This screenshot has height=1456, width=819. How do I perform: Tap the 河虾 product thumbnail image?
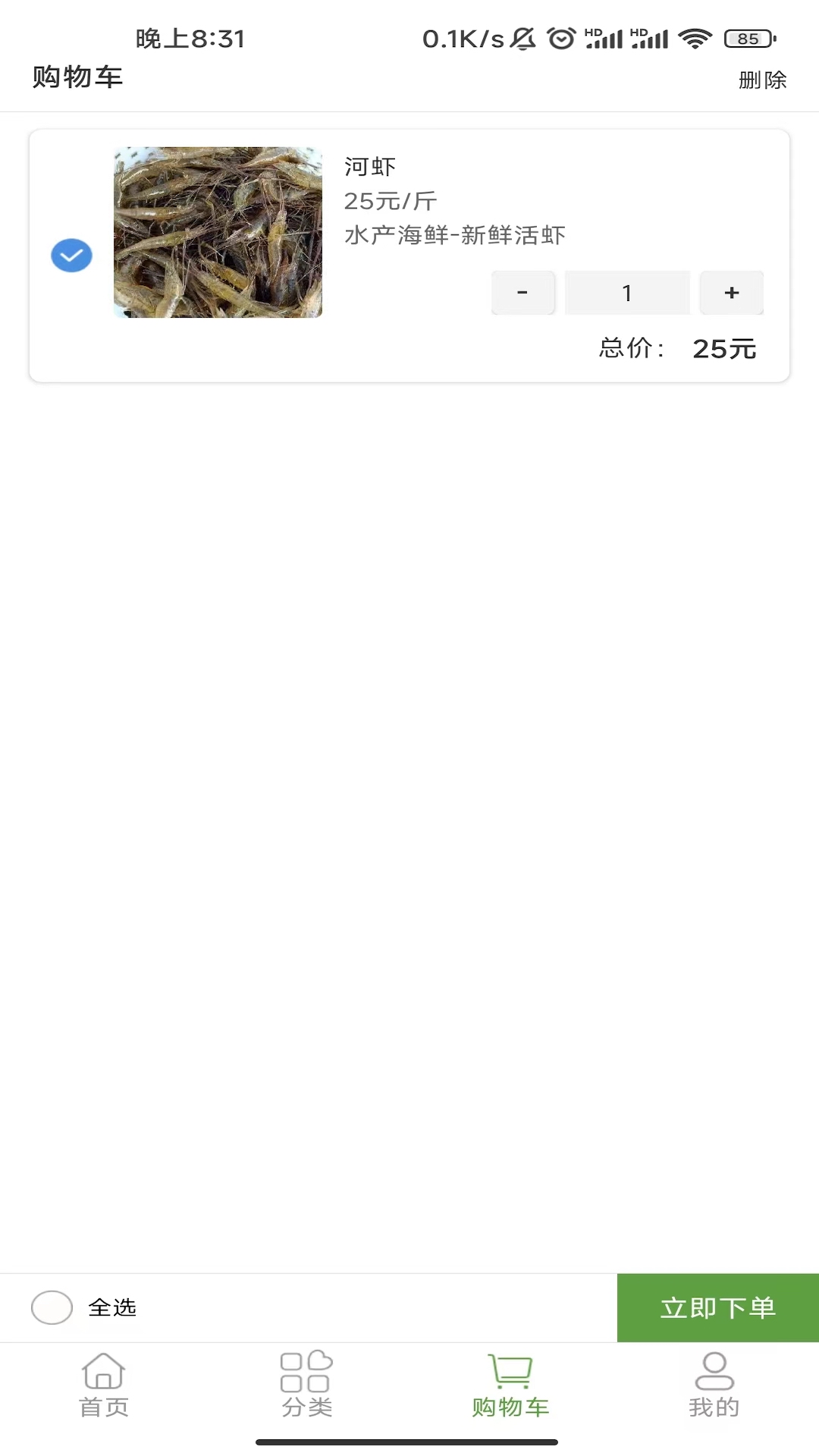pyautogui.click(x=218, y=232)
